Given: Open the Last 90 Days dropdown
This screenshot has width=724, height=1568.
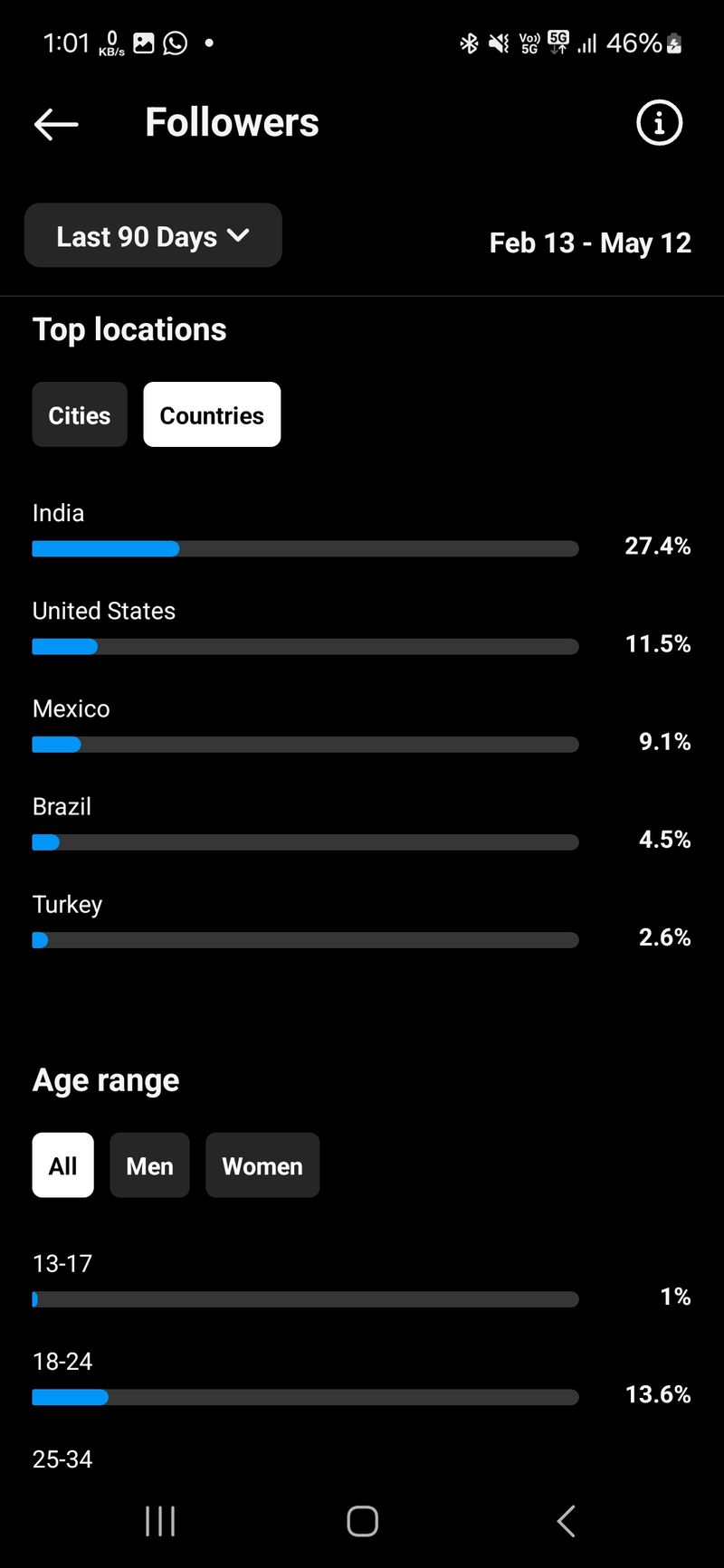Looking at the screenshot, I should click(x=153, y=236).
